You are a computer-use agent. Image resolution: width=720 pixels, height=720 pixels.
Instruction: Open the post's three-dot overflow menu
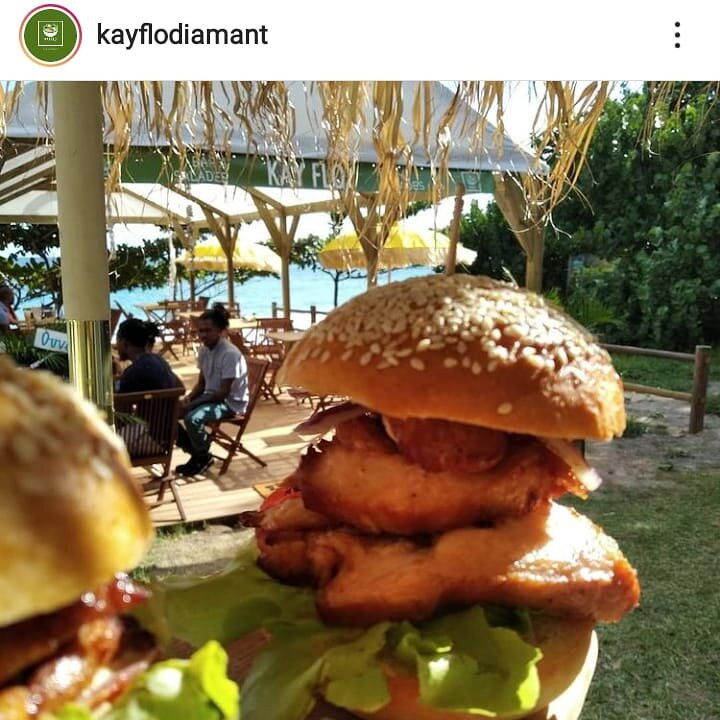[677, 35]
